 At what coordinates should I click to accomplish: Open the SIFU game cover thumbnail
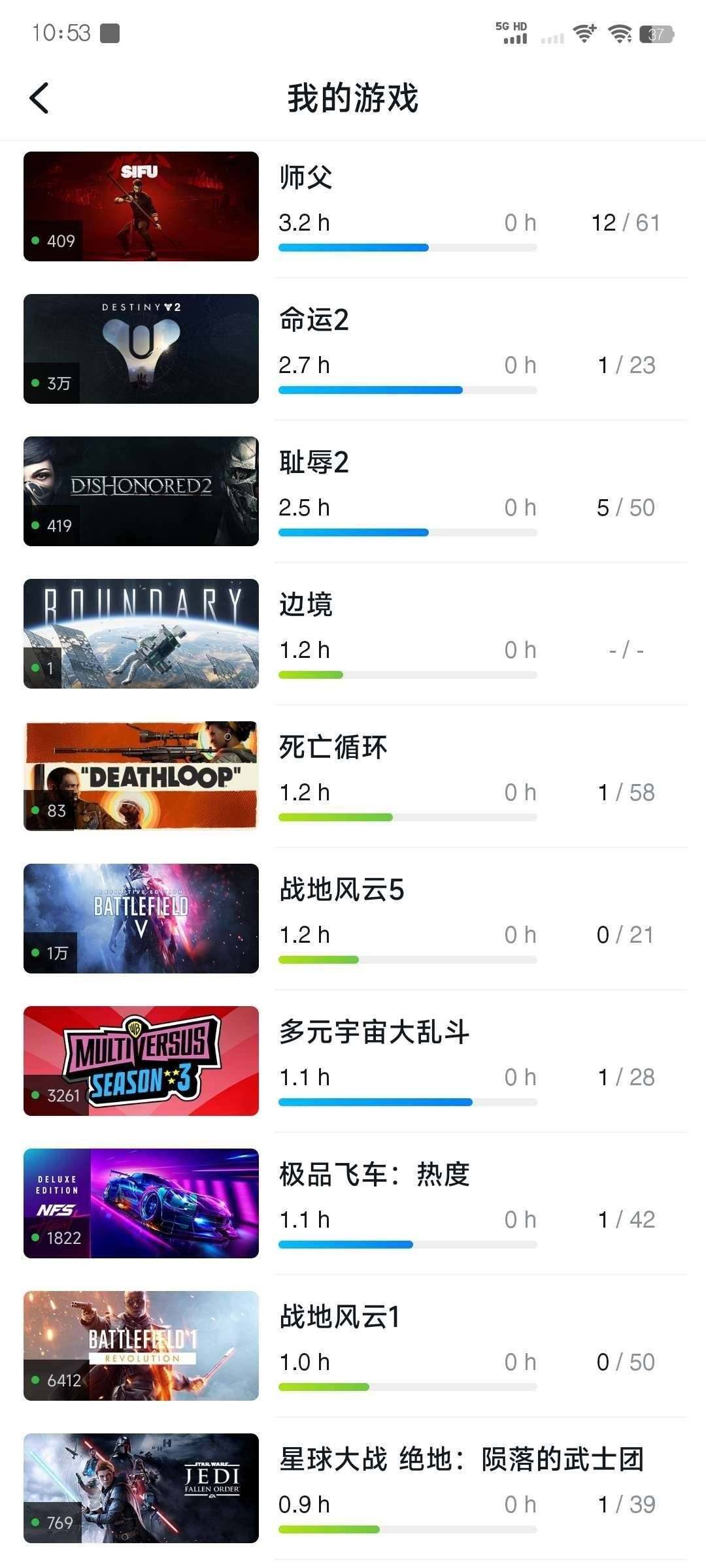click(x=141, y=206)
